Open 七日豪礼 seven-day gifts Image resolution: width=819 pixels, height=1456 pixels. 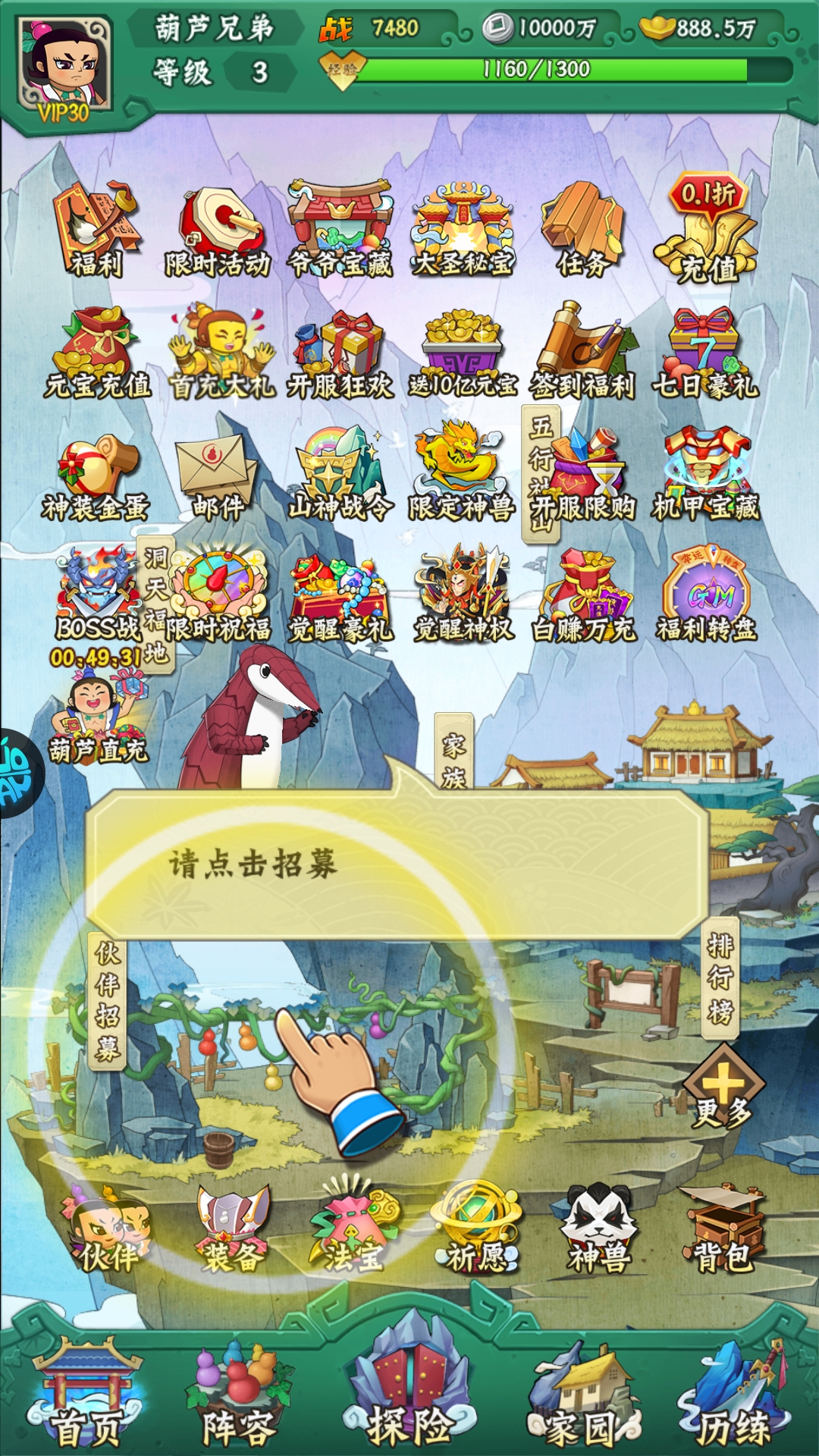705,351
